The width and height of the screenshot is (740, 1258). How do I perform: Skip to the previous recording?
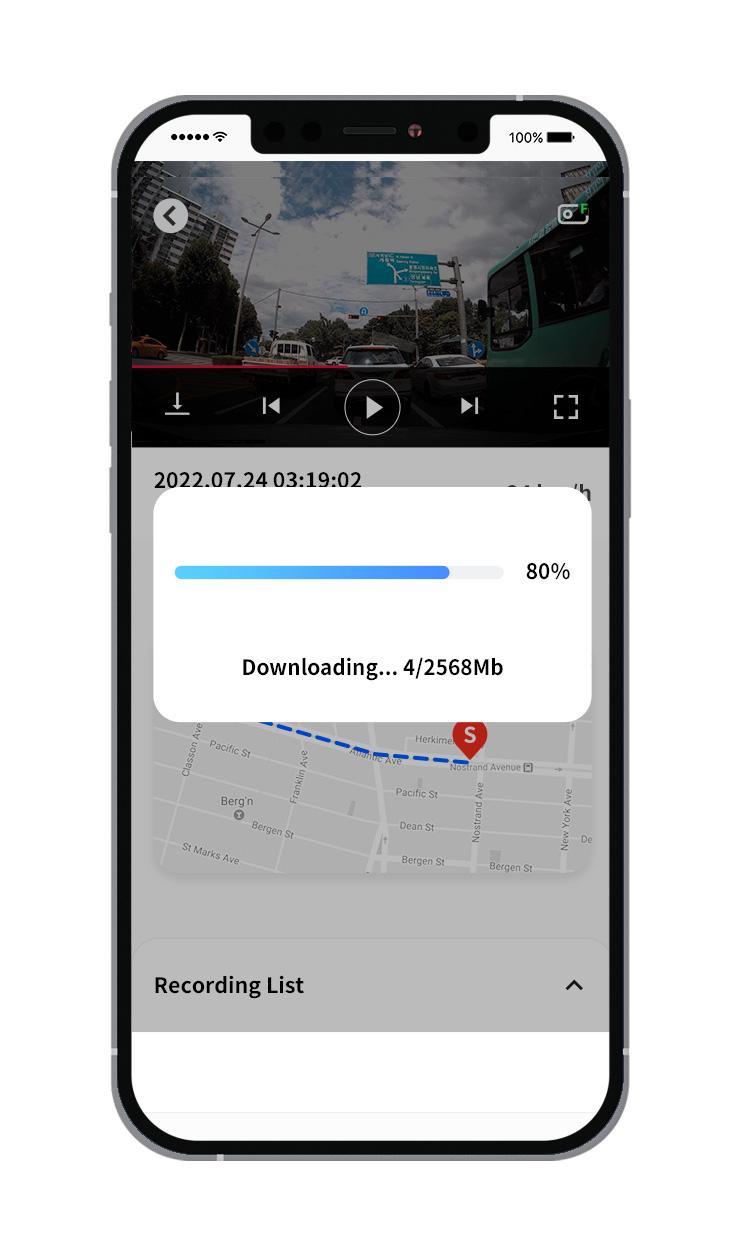coord(271,406)
